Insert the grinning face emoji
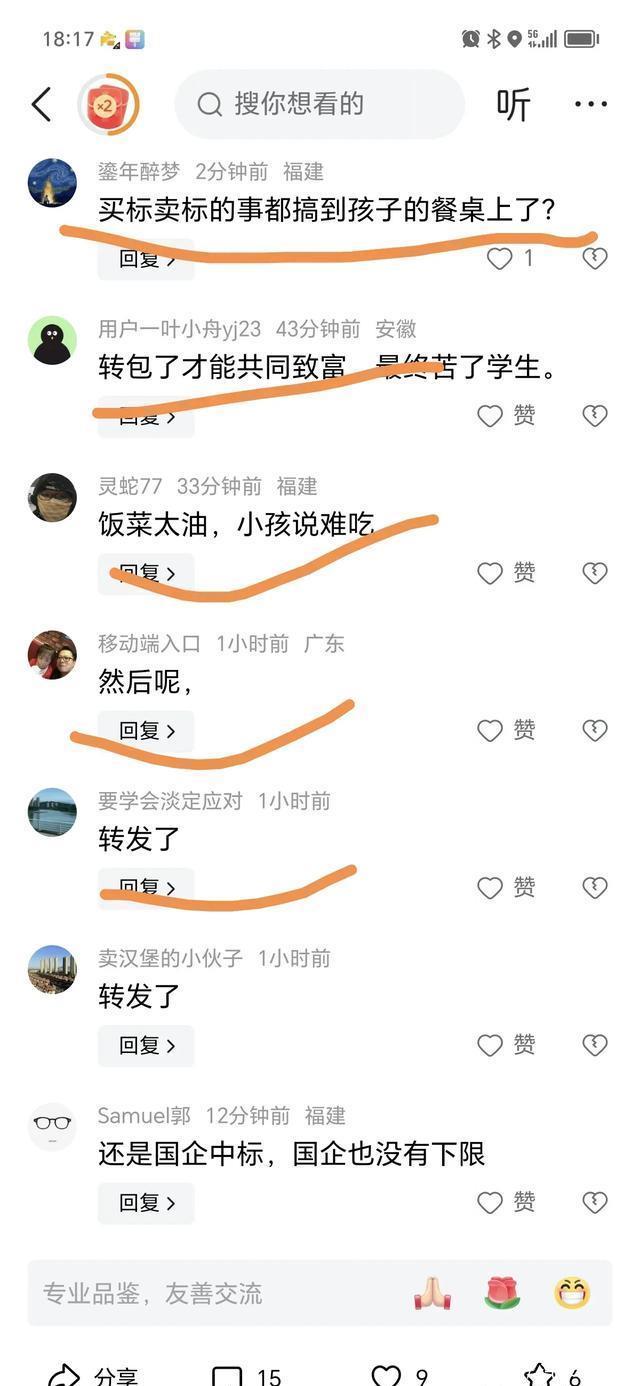Viewport: 640px width, 1386px height. [x=572, y=1294]
